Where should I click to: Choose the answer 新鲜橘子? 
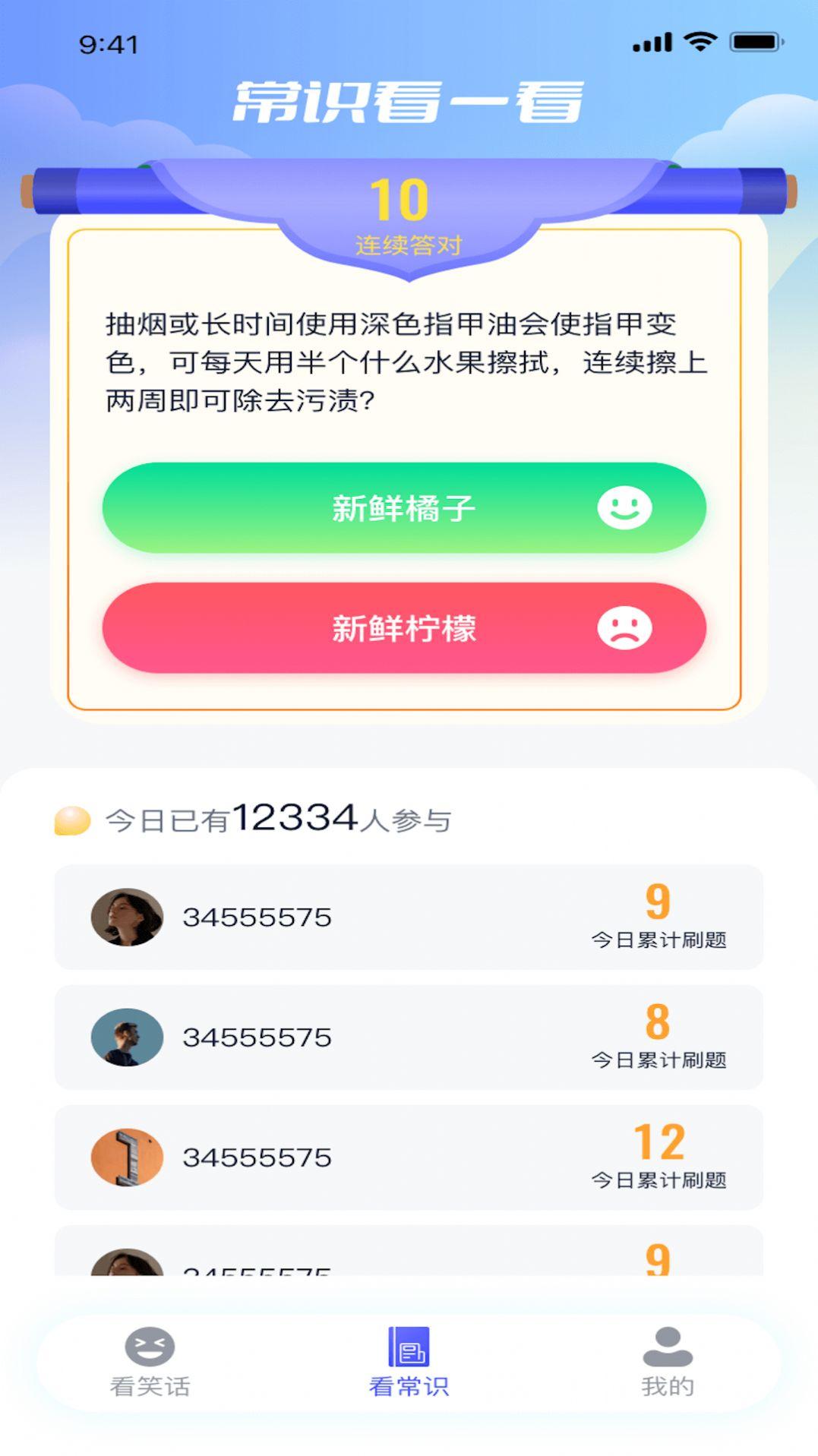(404, 507)
